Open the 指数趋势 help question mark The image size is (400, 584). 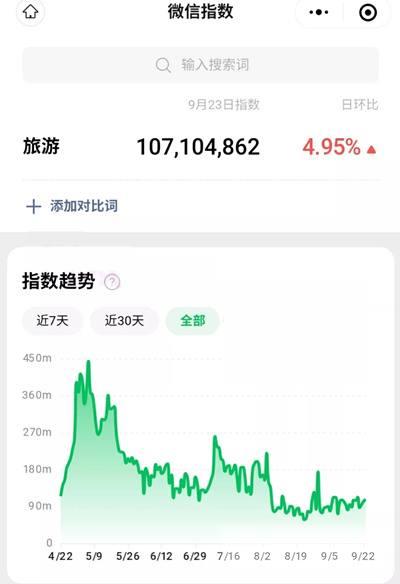112,282
